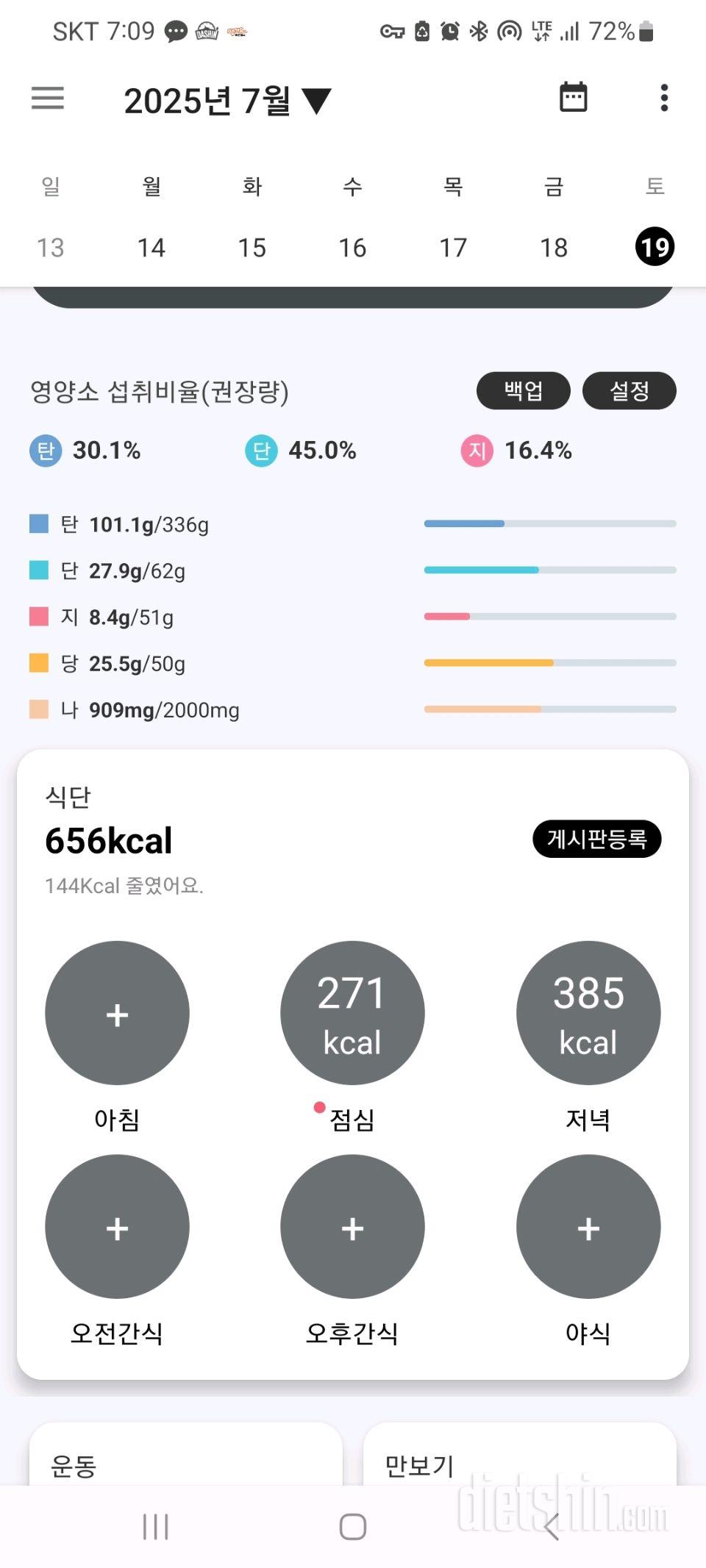Screen dimensions: 706x1568
Task: Open the three-dot overflow menu
Action: [664, 98]
